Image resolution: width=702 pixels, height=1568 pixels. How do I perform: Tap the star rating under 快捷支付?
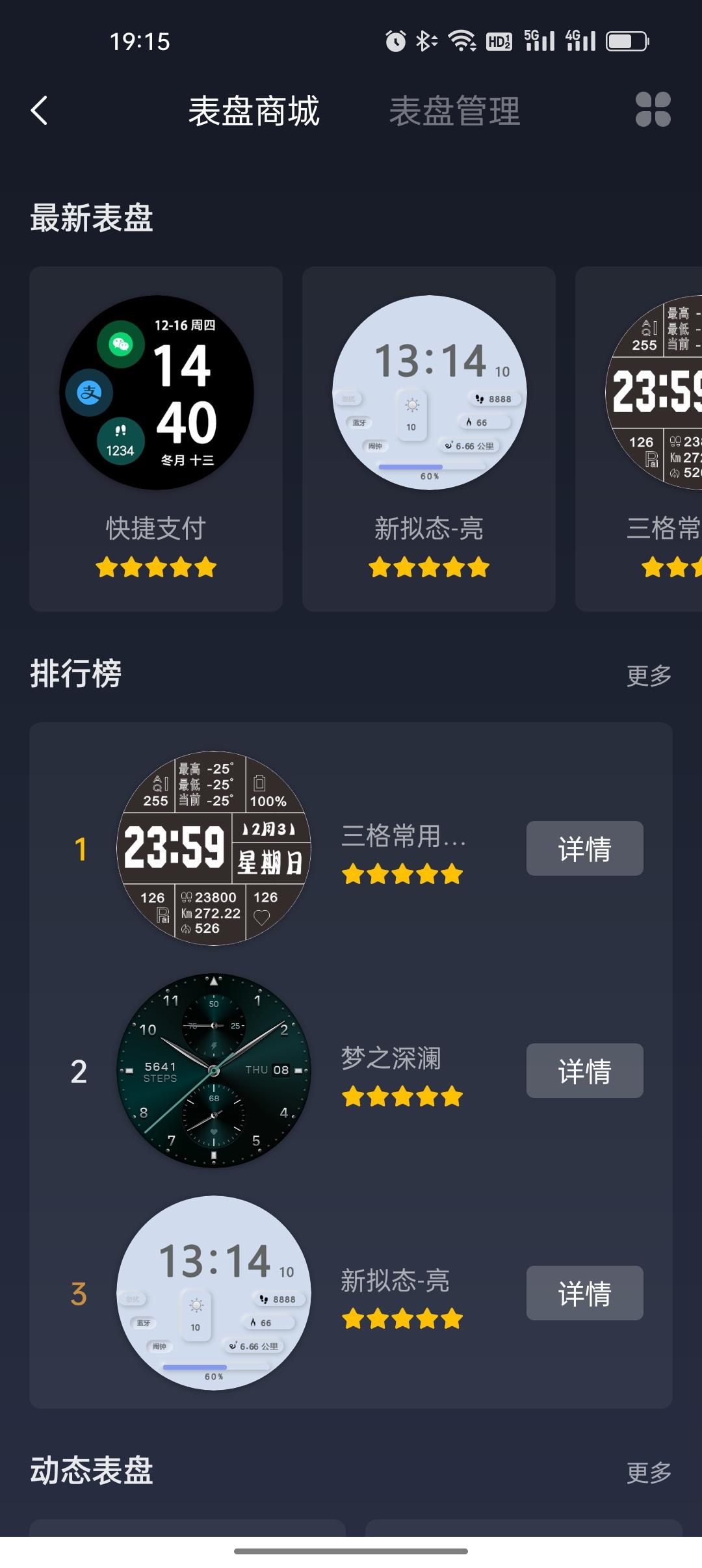[x=155, y=567]
